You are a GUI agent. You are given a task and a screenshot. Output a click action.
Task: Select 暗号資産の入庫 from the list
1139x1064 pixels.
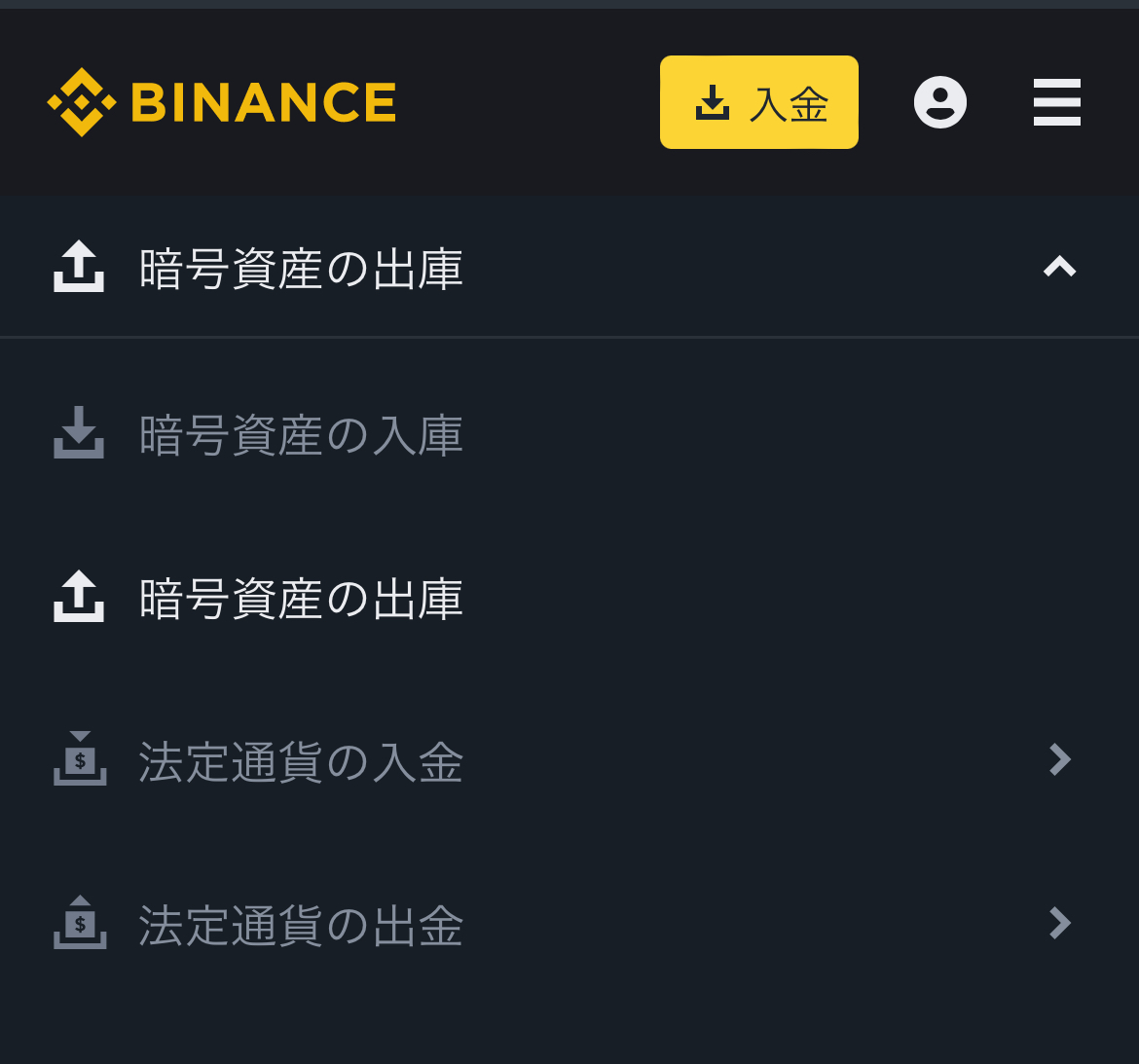point(301,434)
